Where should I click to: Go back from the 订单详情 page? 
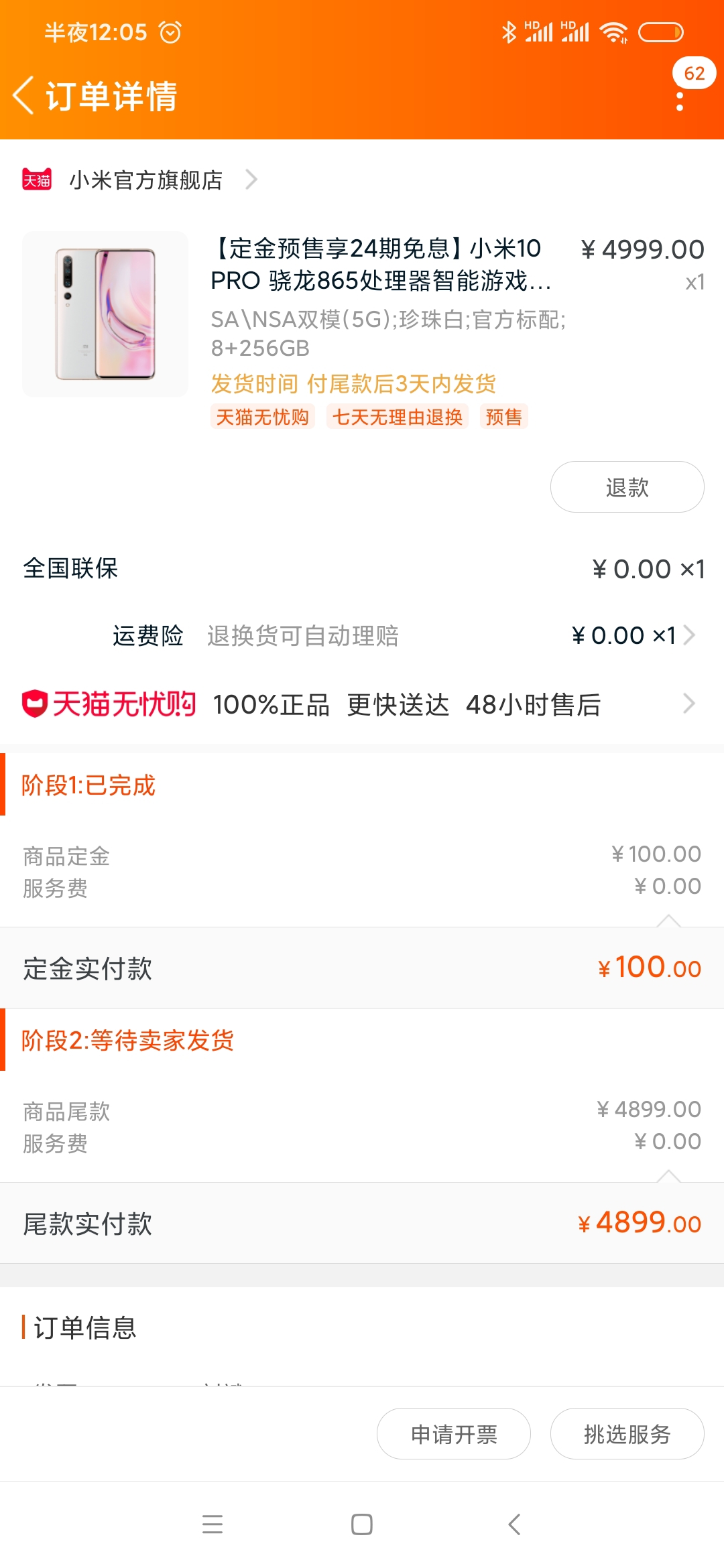(x=24, y=95)
